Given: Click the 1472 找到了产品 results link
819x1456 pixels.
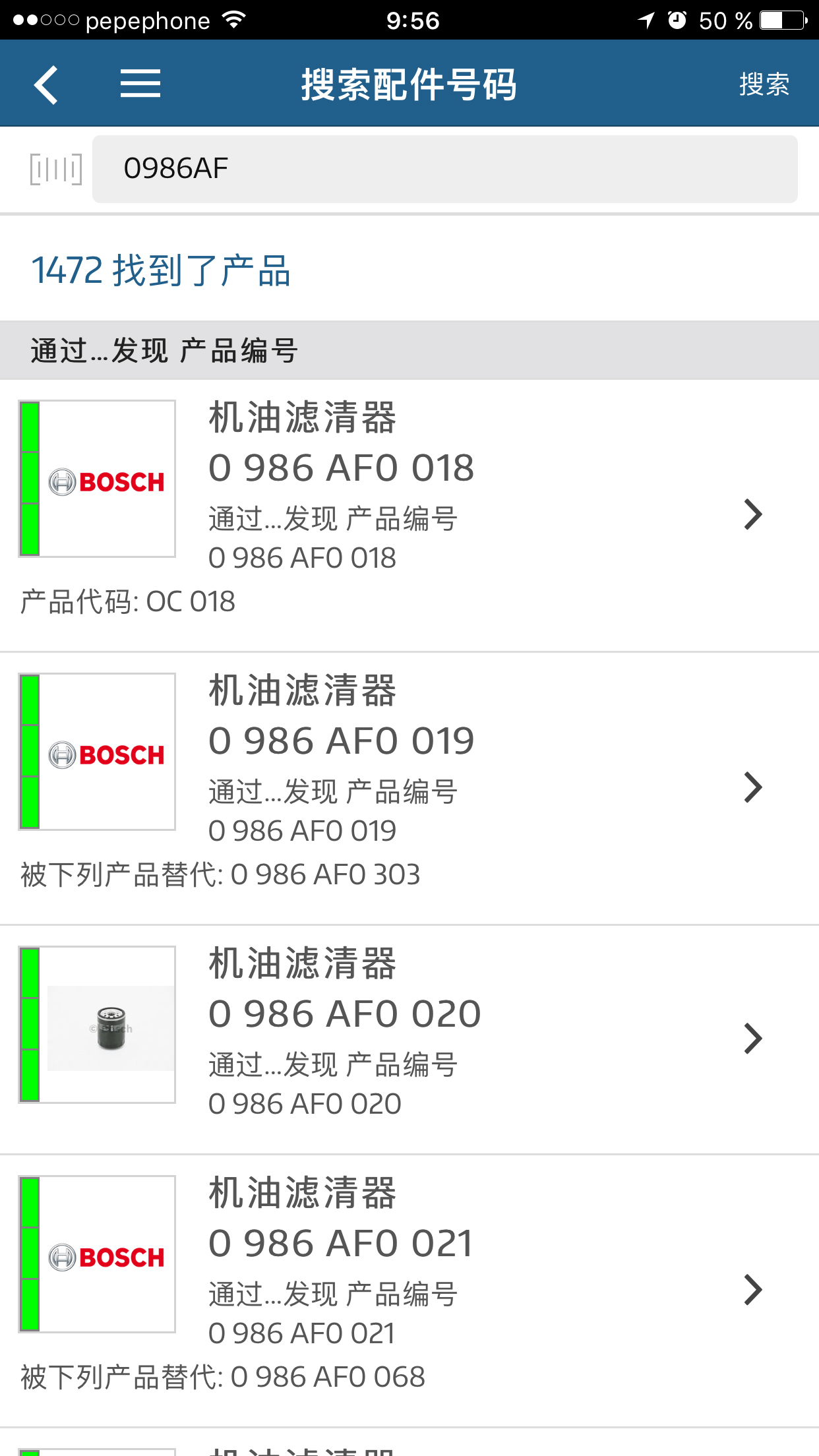Looking at the screenshot, I should click(162, 269).
